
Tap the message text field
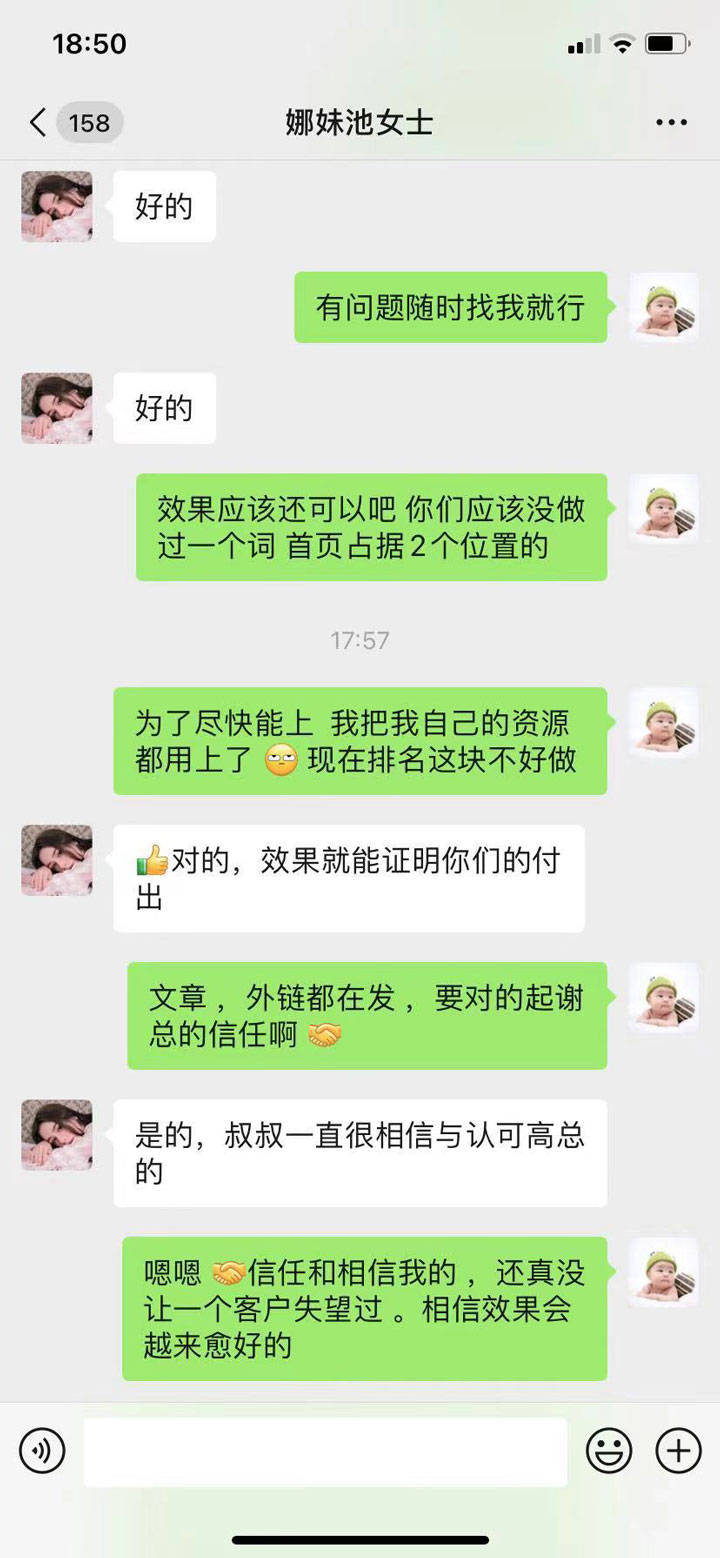tap(325, 1451)
